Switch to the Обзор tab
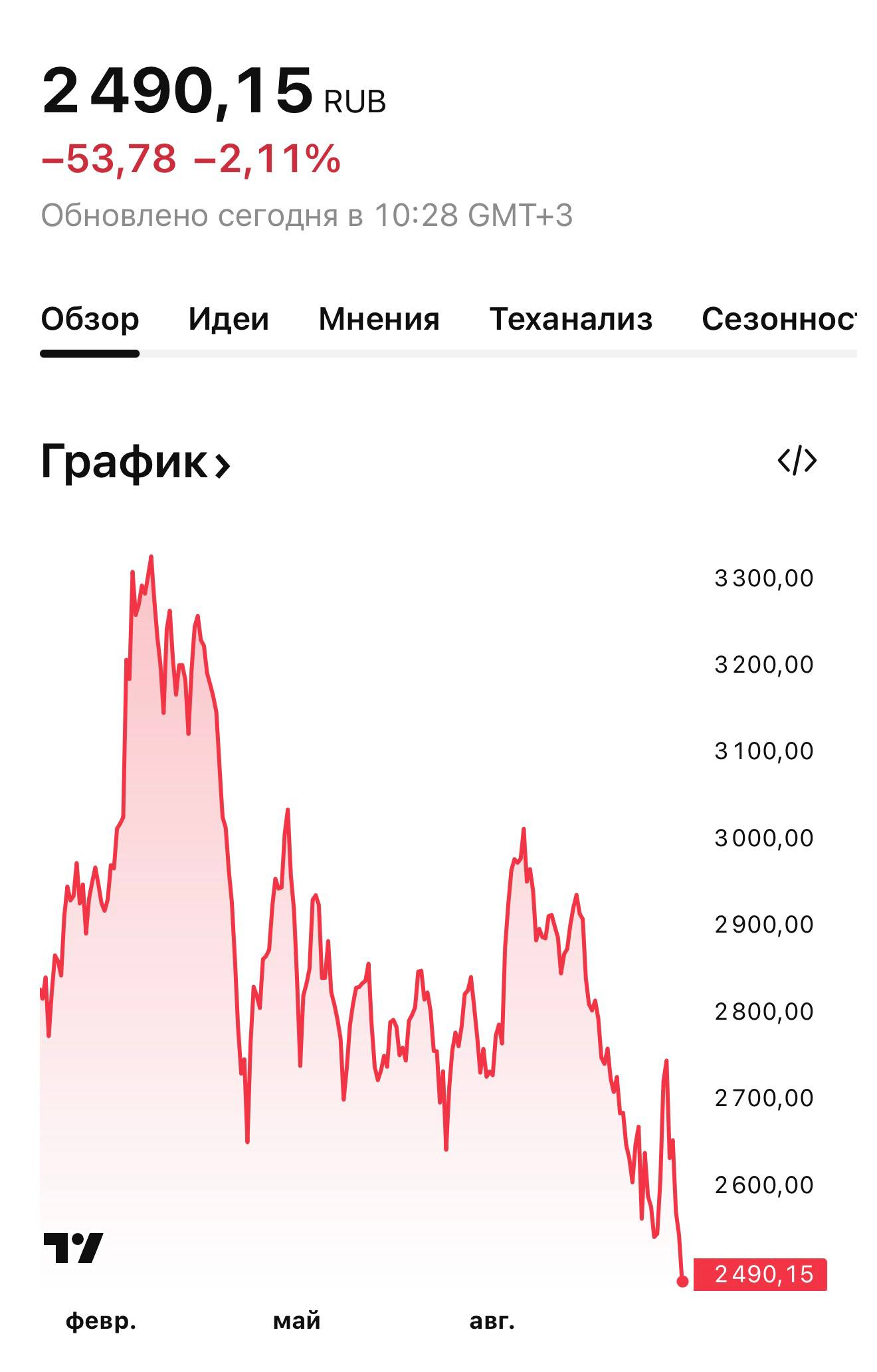Viewport: 877px width, 1372px height. click(90, 320)
